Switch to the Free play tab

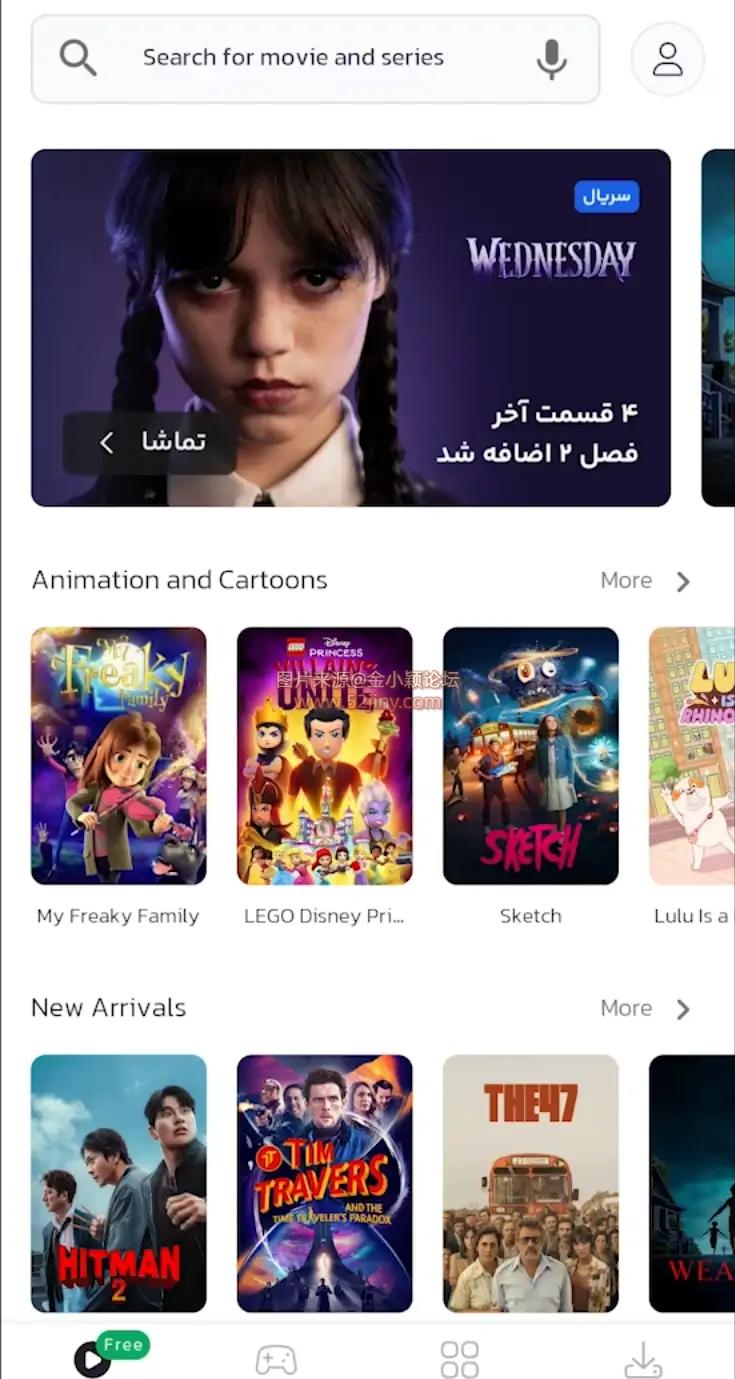coord(93,1358)
